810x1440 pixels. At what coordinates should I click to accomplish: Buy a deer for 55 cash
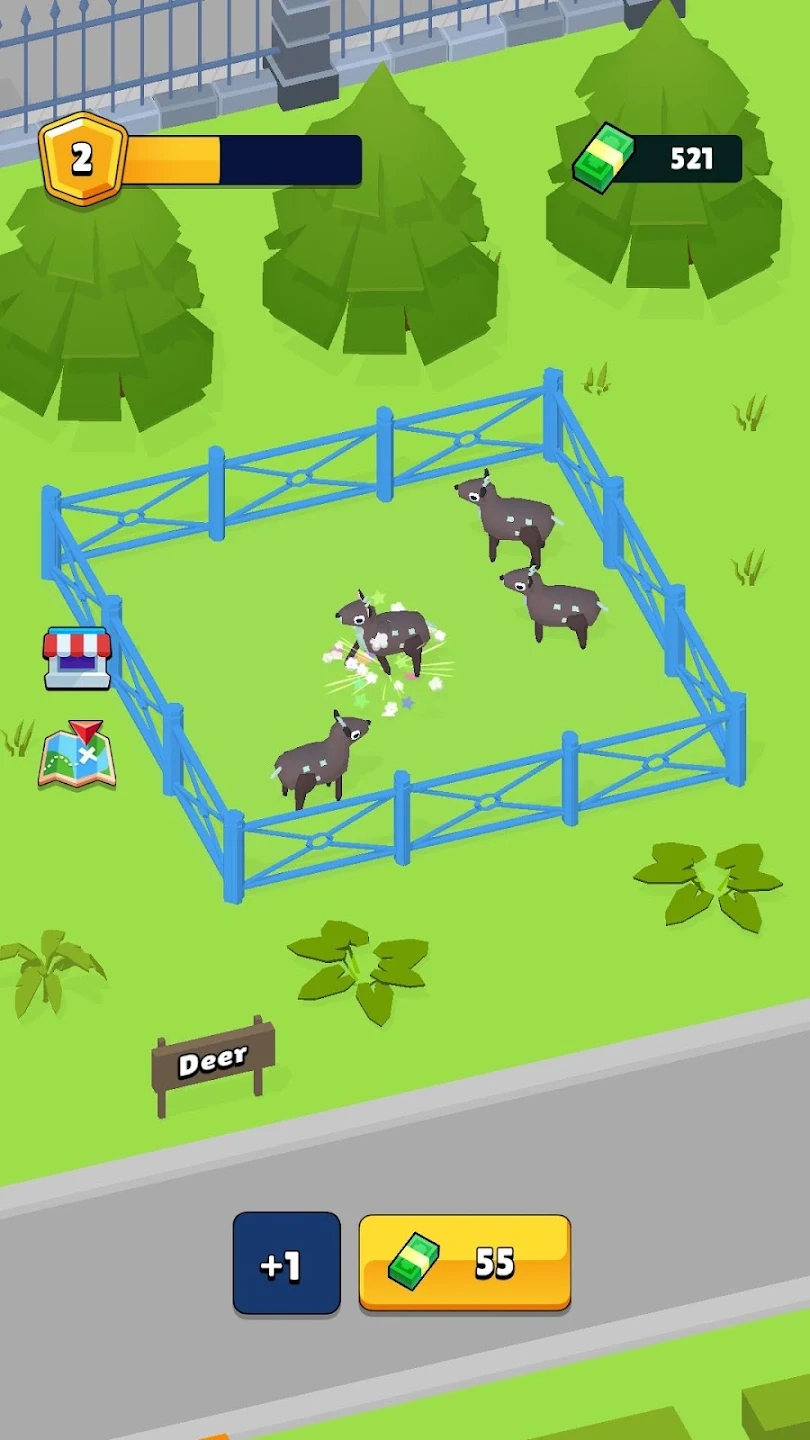pos(464,1263)
